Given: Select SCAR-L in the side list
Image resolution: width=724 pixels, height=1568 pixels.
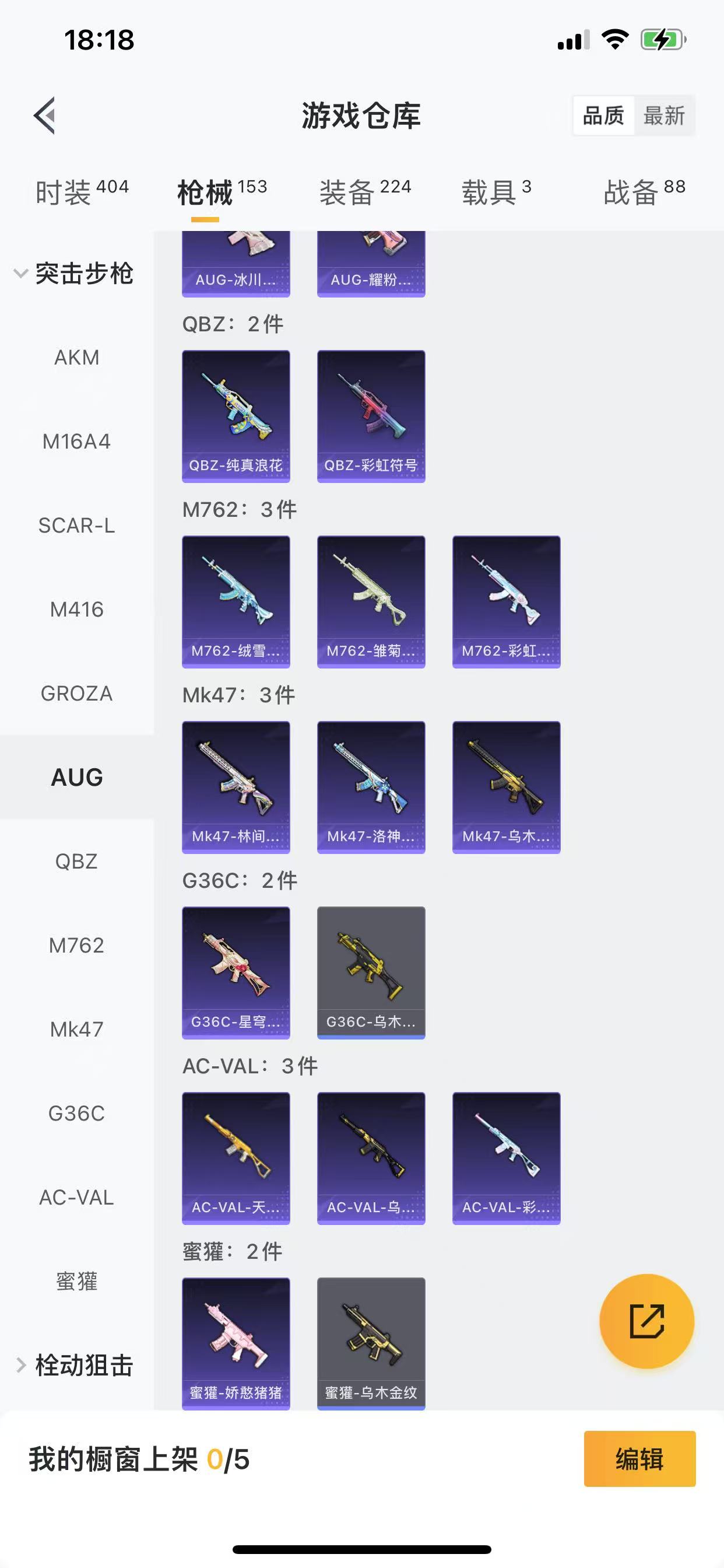Looking at the screenshot, I should 77,526.
